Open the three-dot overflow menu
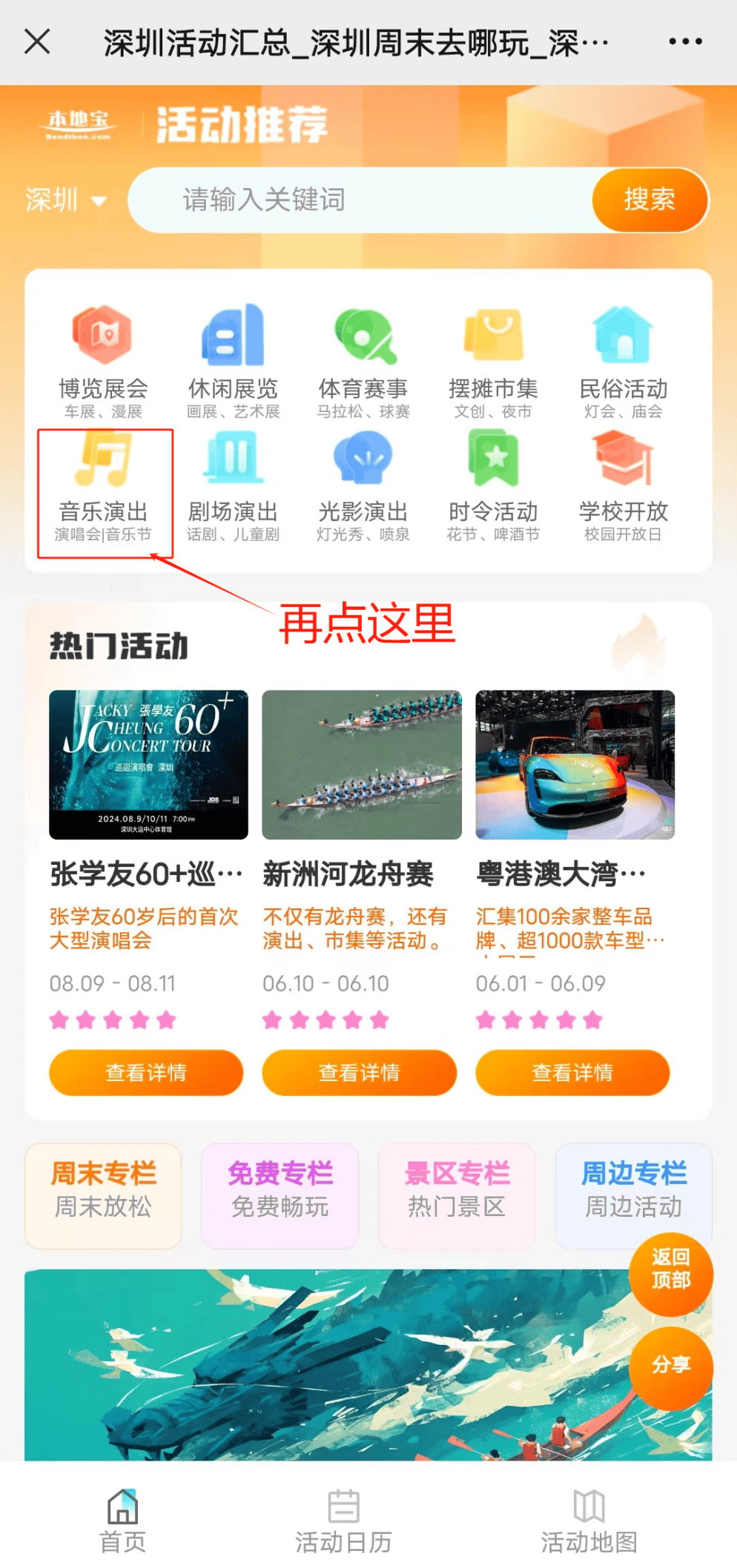This screenshot has width=737, height=1568. point(684,41)
